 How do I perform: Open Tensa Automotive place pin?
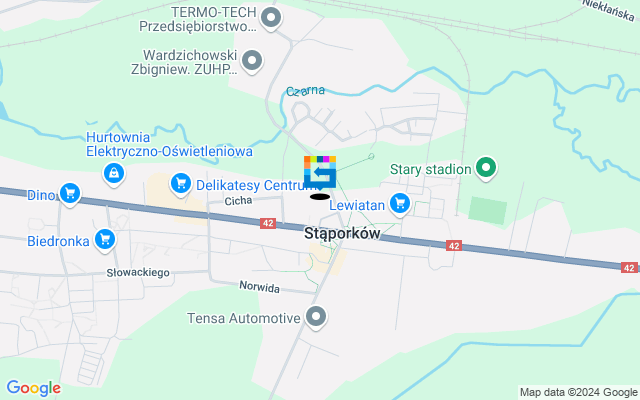tap(317, 319)
